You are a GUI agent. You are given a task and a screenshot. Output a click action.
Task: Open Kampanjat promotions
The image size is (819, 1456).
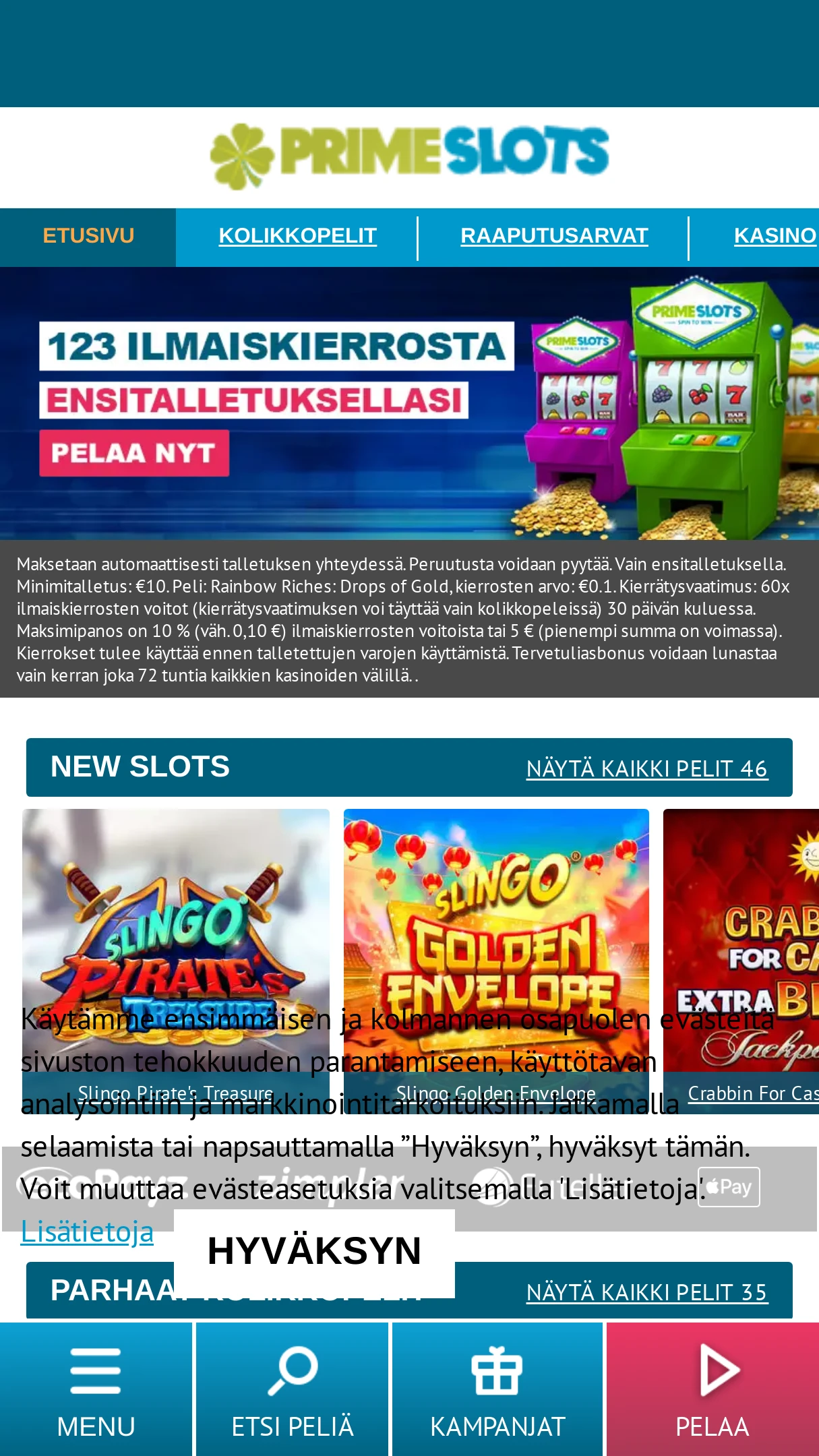point(497,1389)
